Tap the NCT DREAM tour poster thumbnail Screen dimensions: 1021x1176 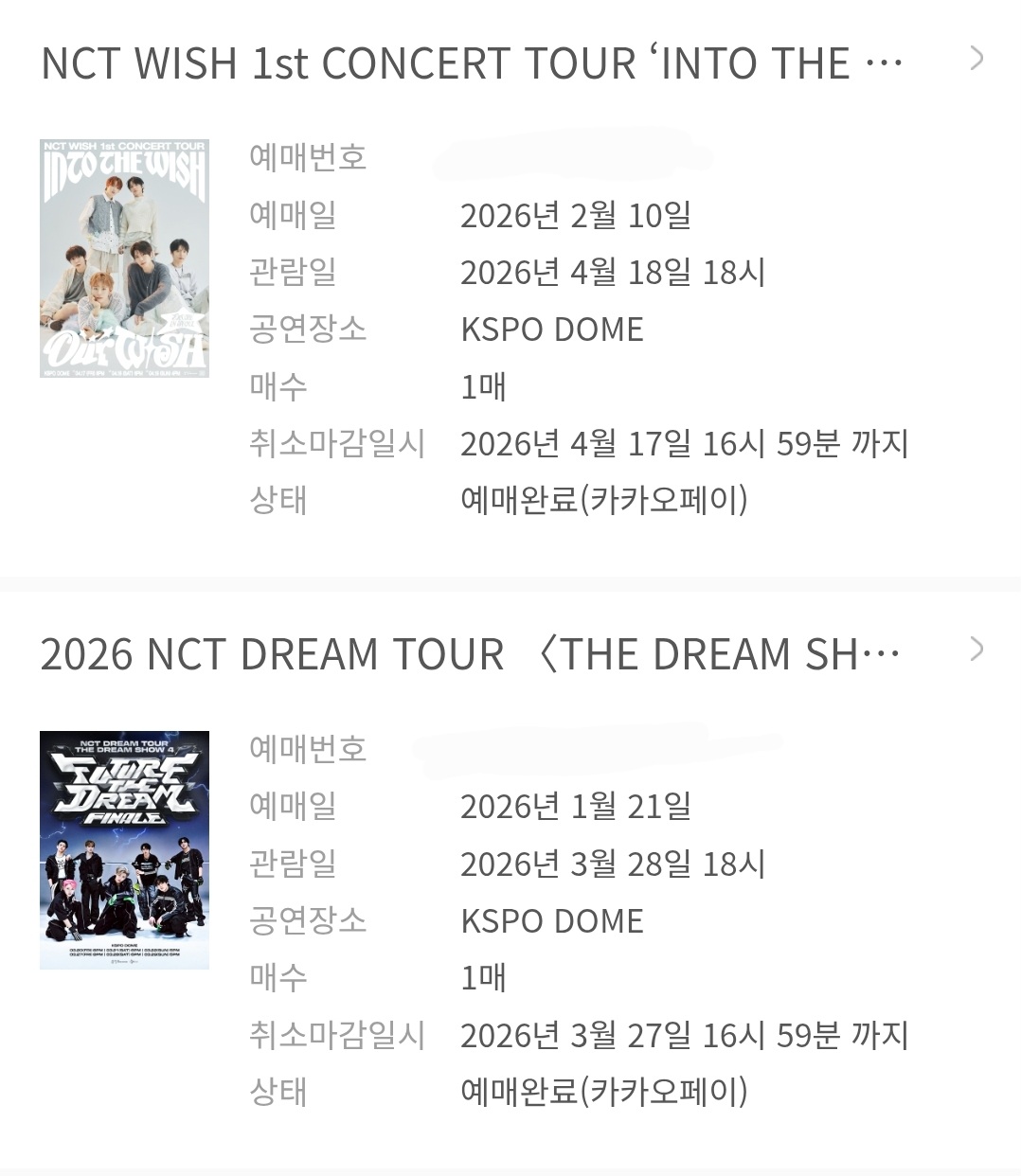[x=124, y=849]
